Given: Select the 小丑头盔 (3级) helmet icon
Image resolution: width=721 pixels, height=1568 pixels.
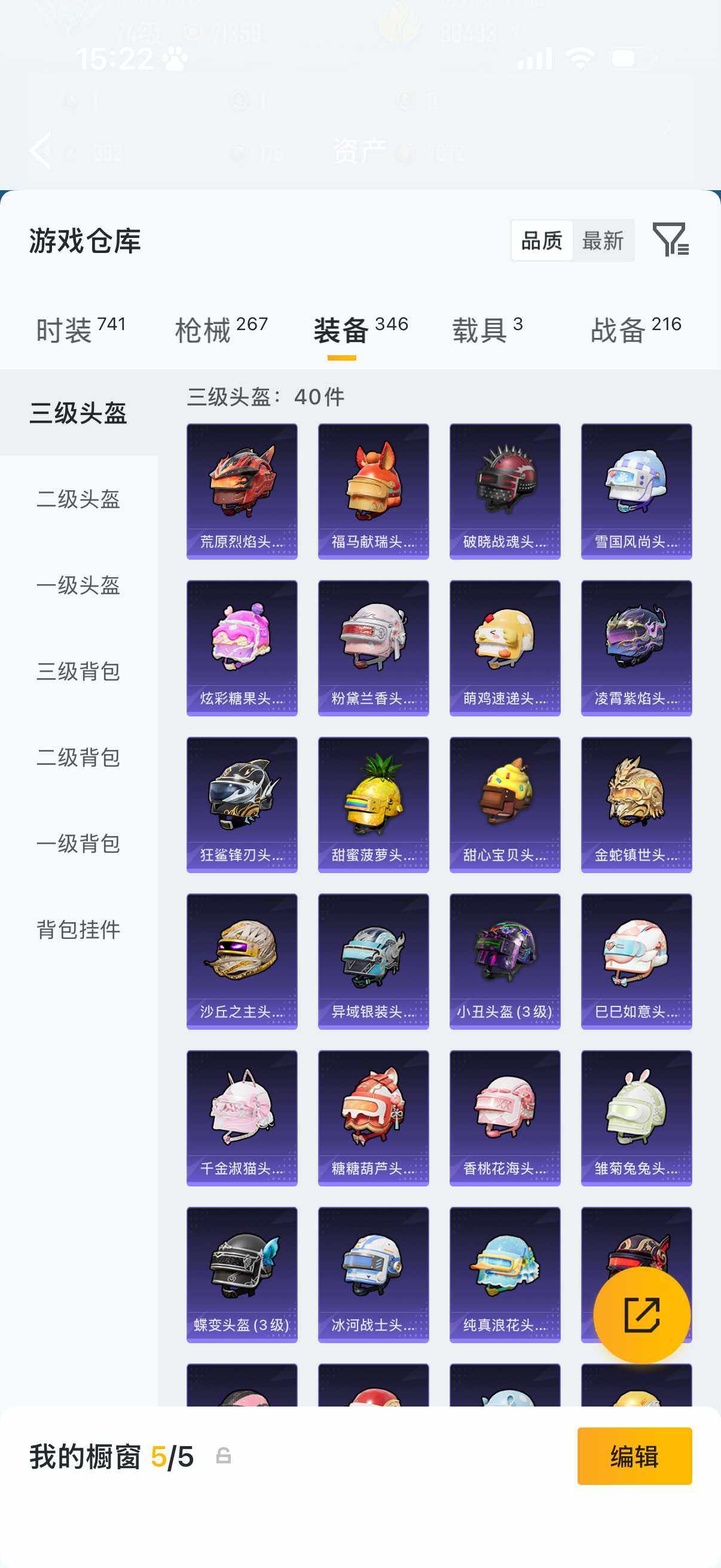Looking at the screenshot, I should click(x=505, y=962).
